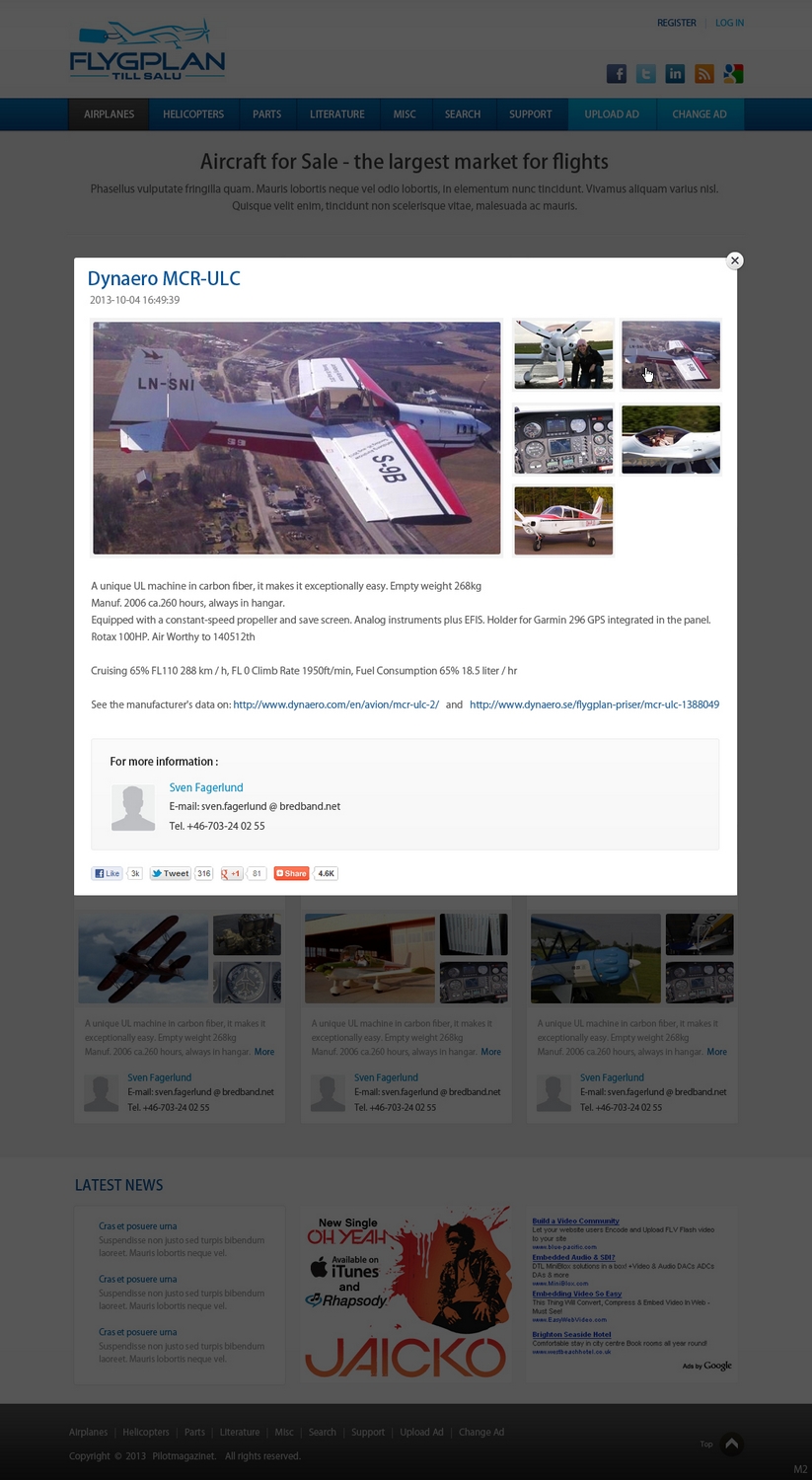Close the Dynaero MCR-ULC popup
The width and height of the screenshot is (812, 1480).
pyautogui.click(x=734, y=260)
